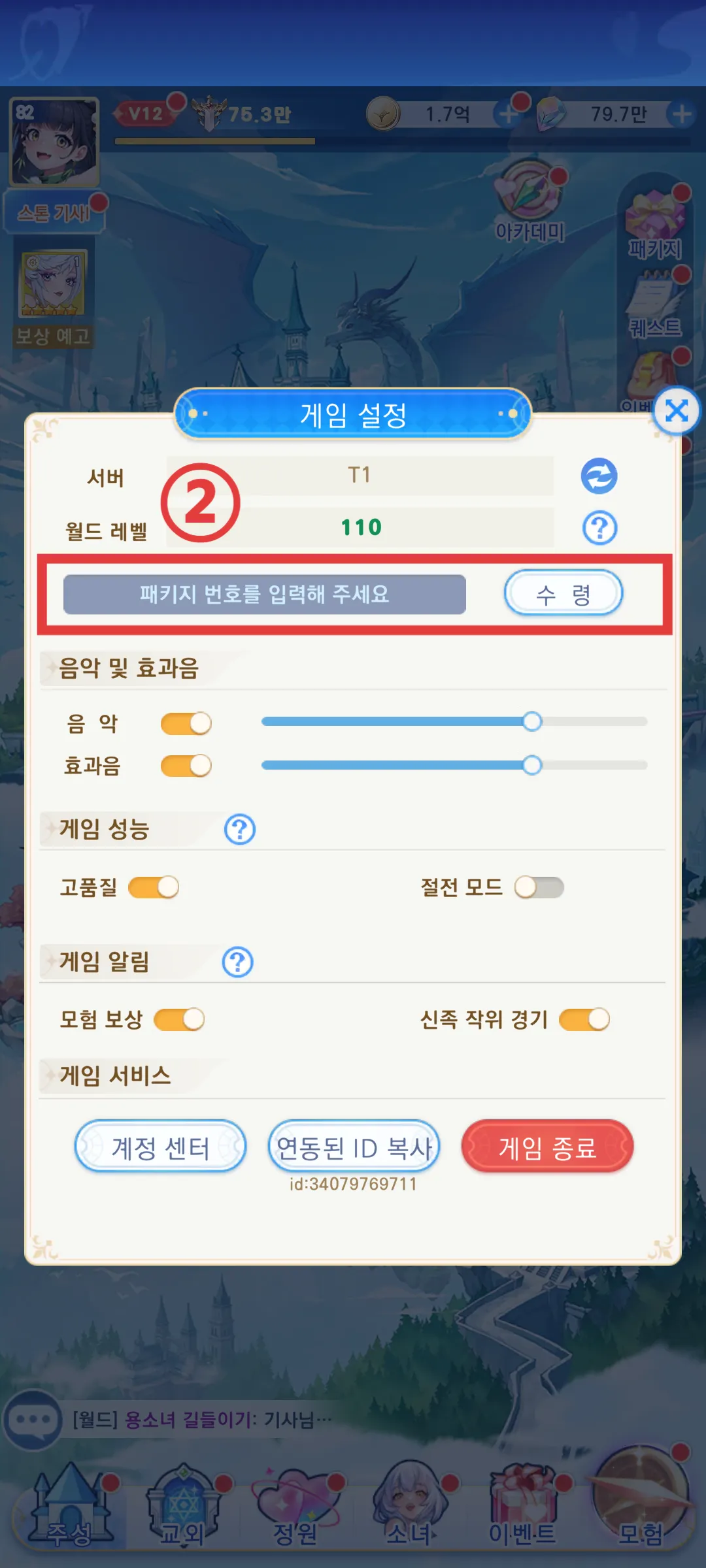The height and width of the screenshot is (1568, 706).
Task: Tap the 게임 종료 button
Action: click(547, 1147)
